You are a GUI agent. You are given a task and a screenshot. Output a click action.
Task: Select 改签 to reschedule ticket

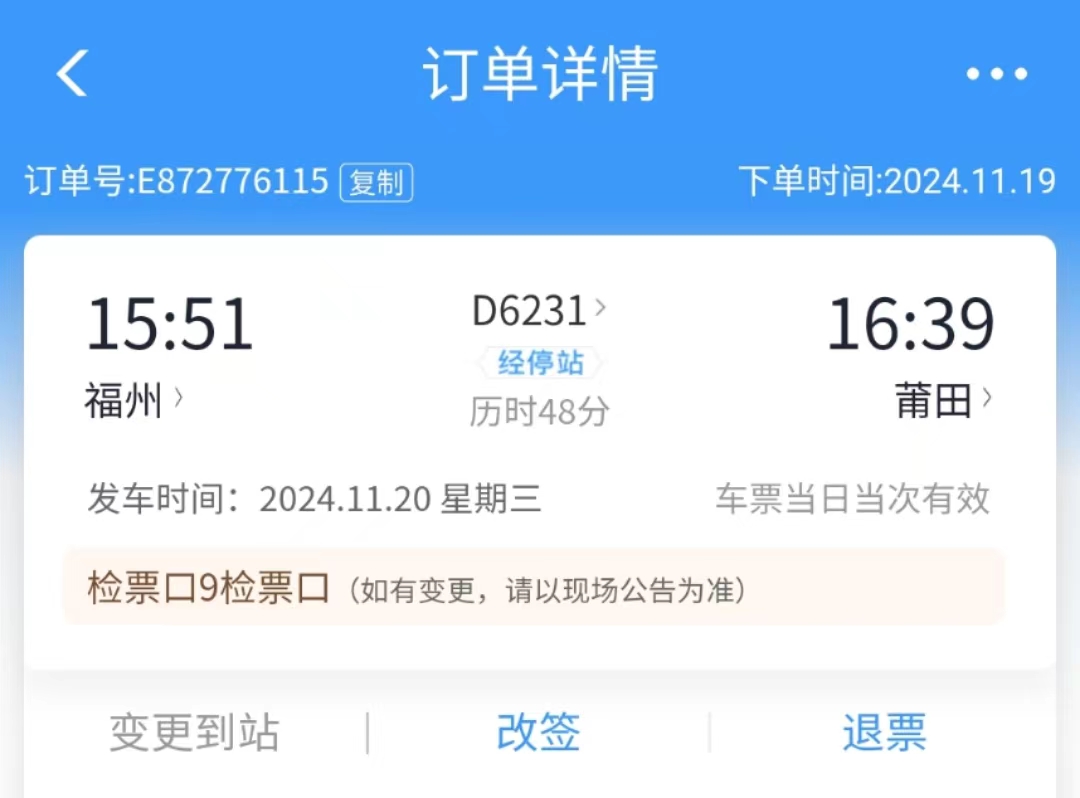click(539, 733)
